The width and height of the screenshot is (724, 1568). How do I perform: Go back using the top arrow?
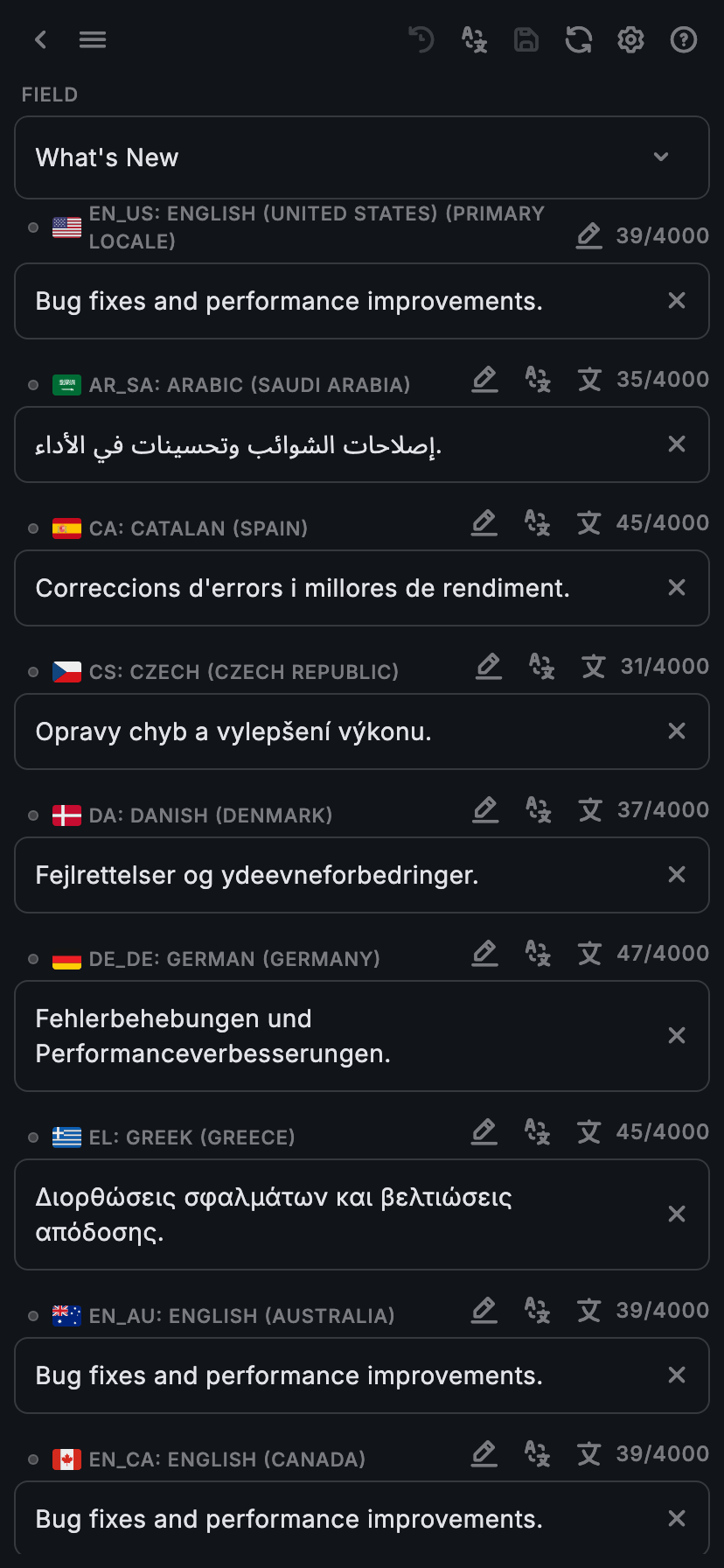(x=40, y=39)
